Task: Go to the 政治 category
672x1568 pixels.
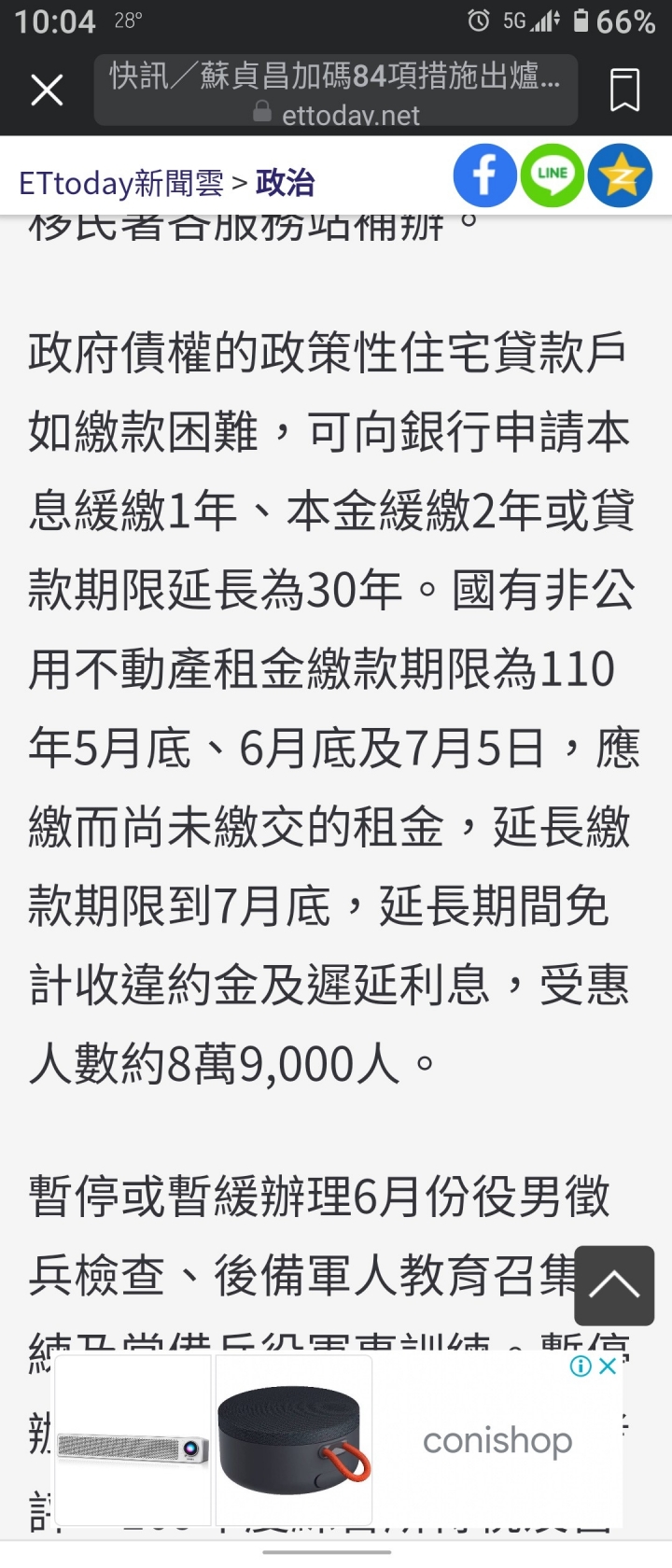Action: [285, 183]
